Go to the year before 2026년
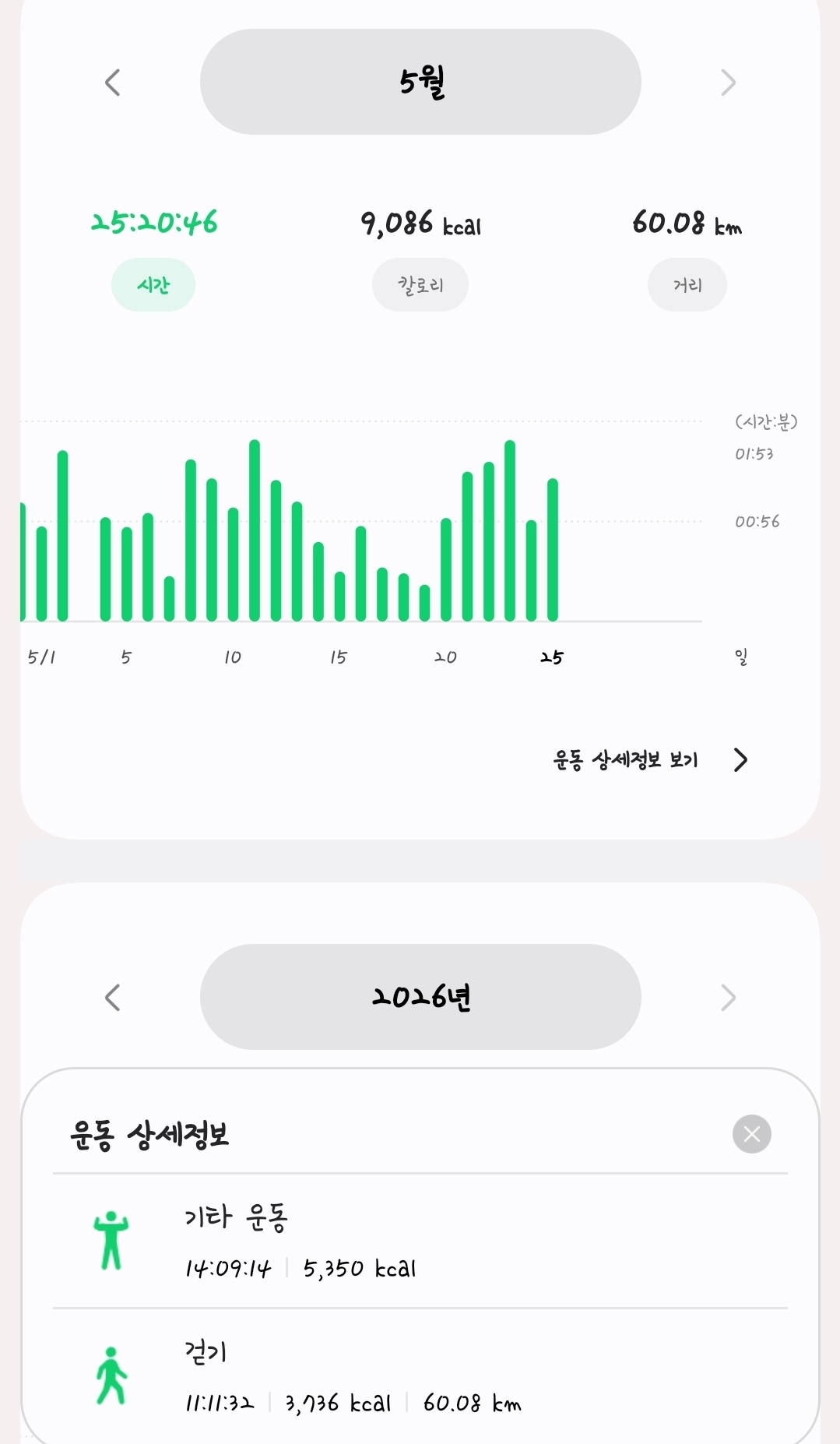Image resolution: width=840 pixels, height=1444 pixels. 113,997
